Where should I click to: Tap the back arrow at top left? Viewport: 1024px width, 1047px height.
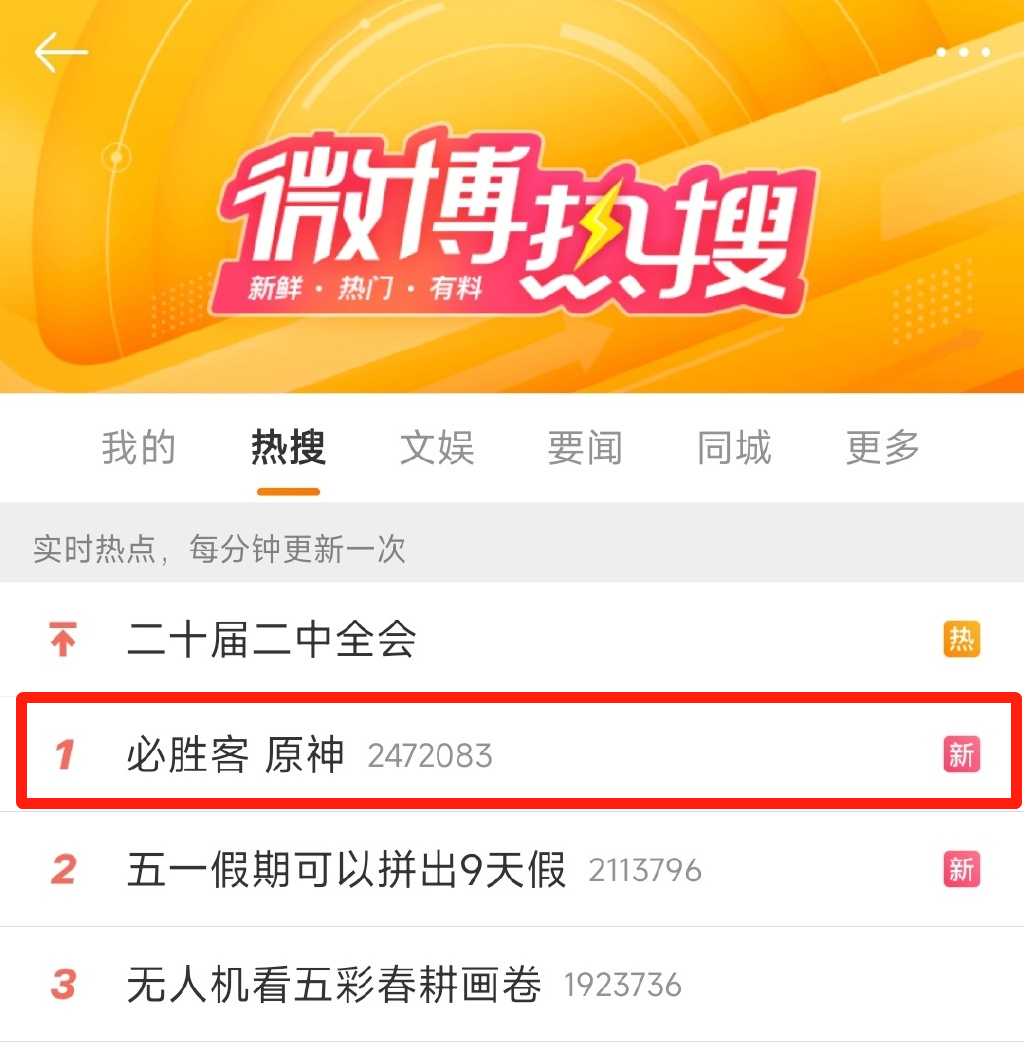60,52
